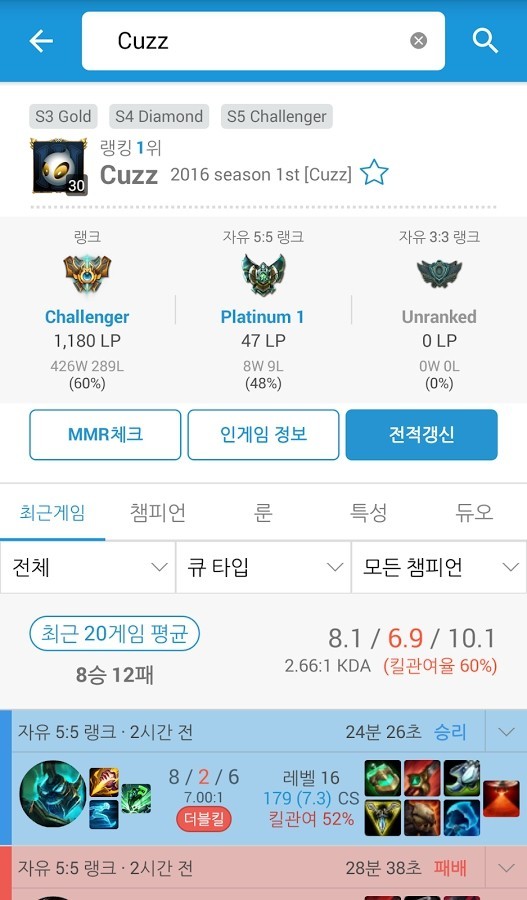527x900 pixels.
Task: Open the 큐 타입 dropdown
Action: [263, 567]
